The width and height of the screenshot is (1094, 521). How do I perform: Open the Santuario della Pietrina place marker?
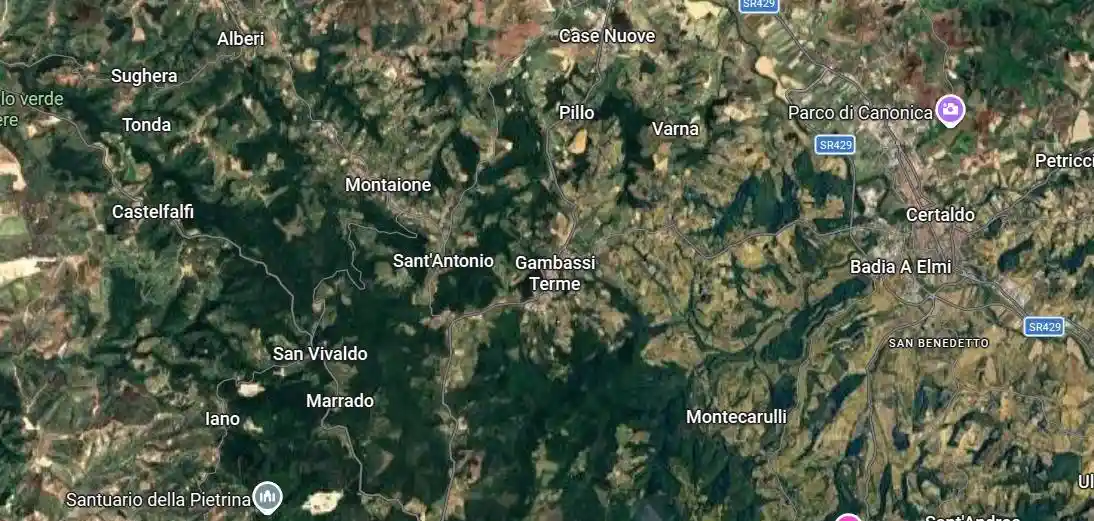coord(266,496)
